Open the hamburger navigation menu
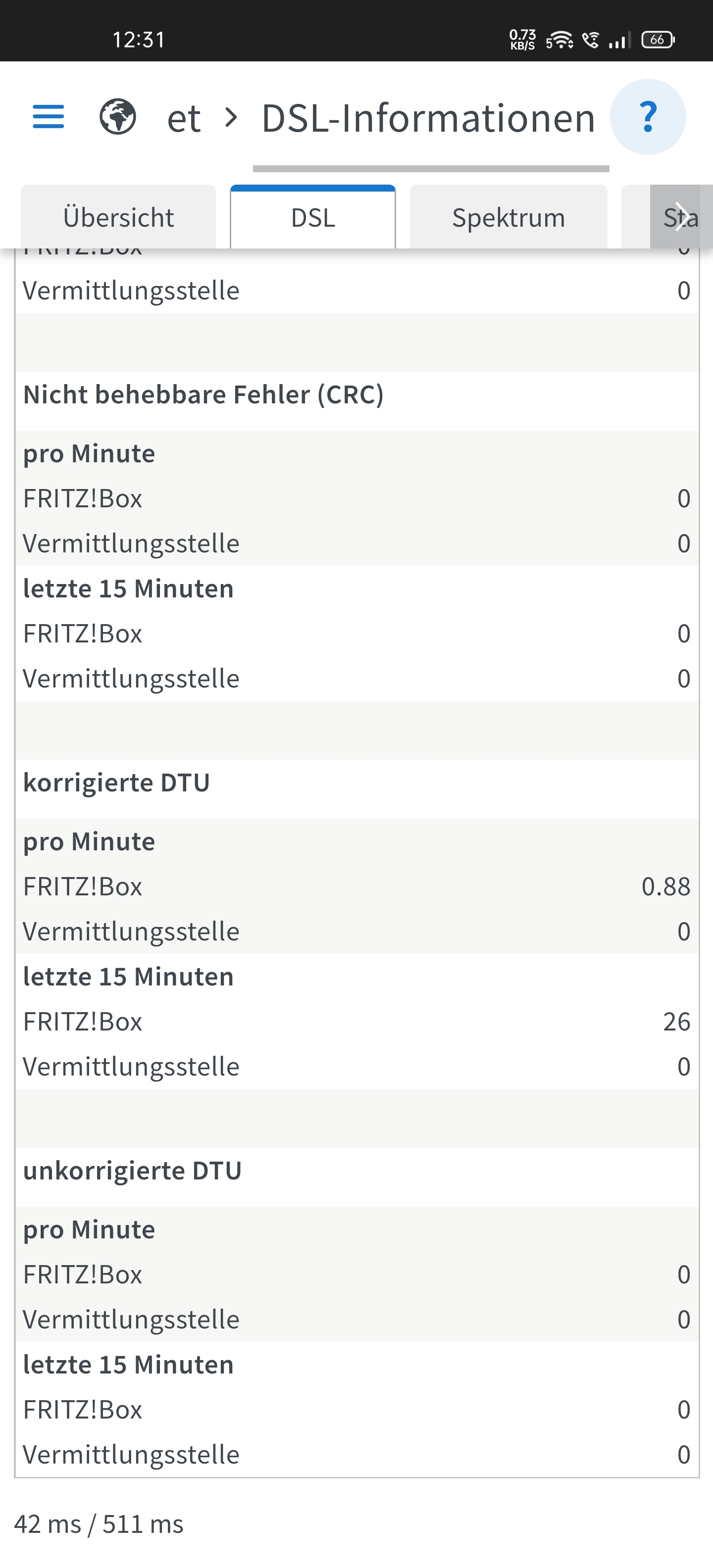This screenshot has width=713, height=1568. (48, 116)
